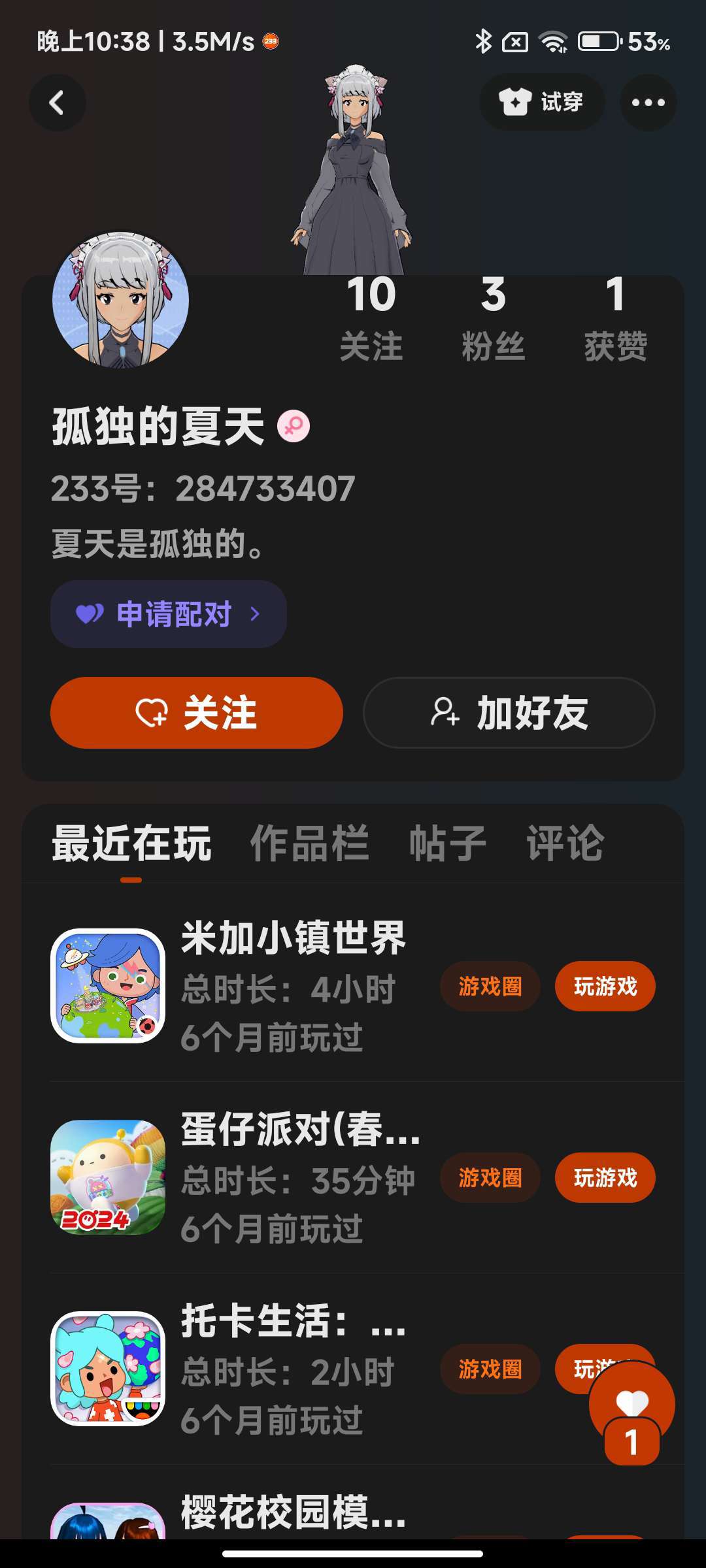View the 关注 following list
Viewport: 706px width, 1568px height.
pos(371,318)
